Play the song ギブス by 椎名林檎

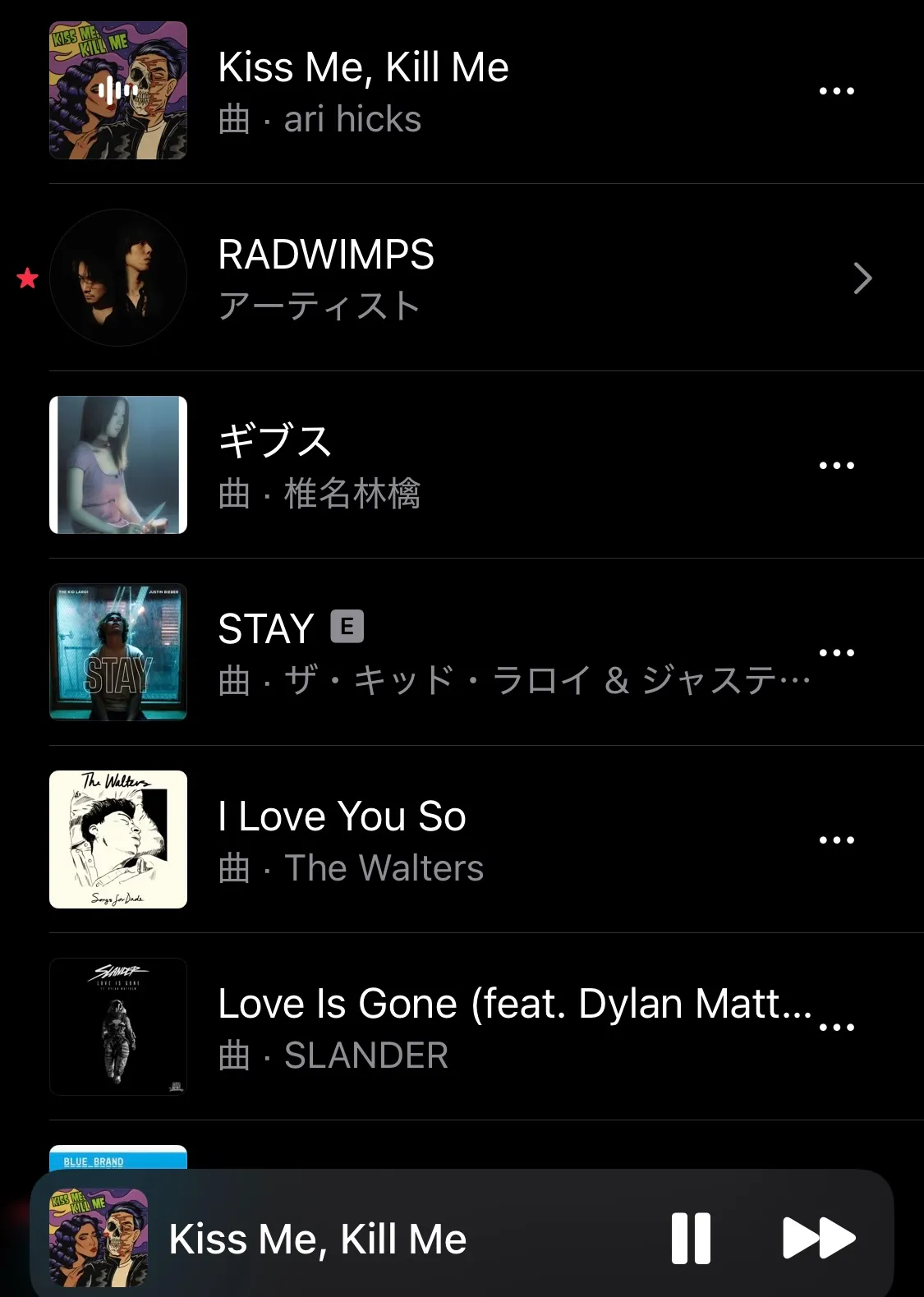pyautogui.click(x=411, y=465)
